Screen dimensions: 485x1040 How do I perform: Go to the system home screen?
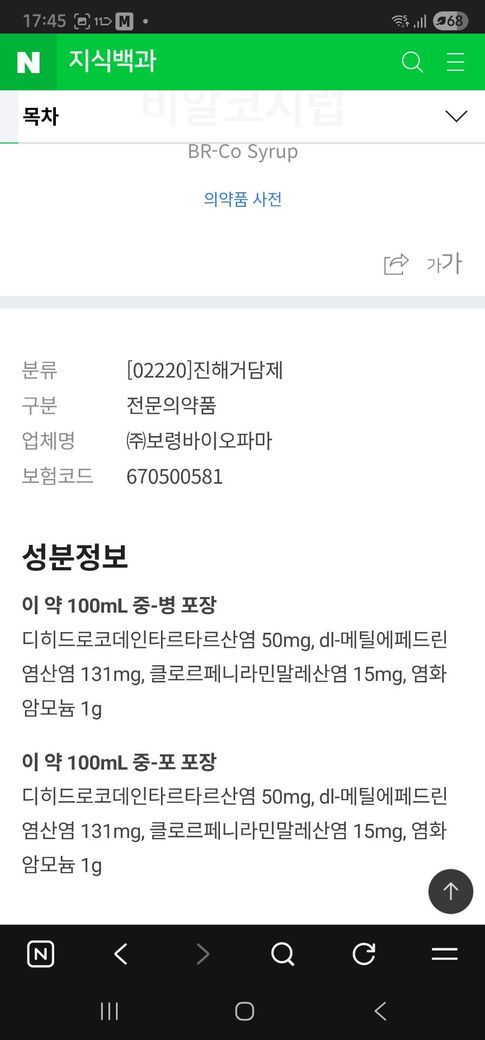[244, 1011]
